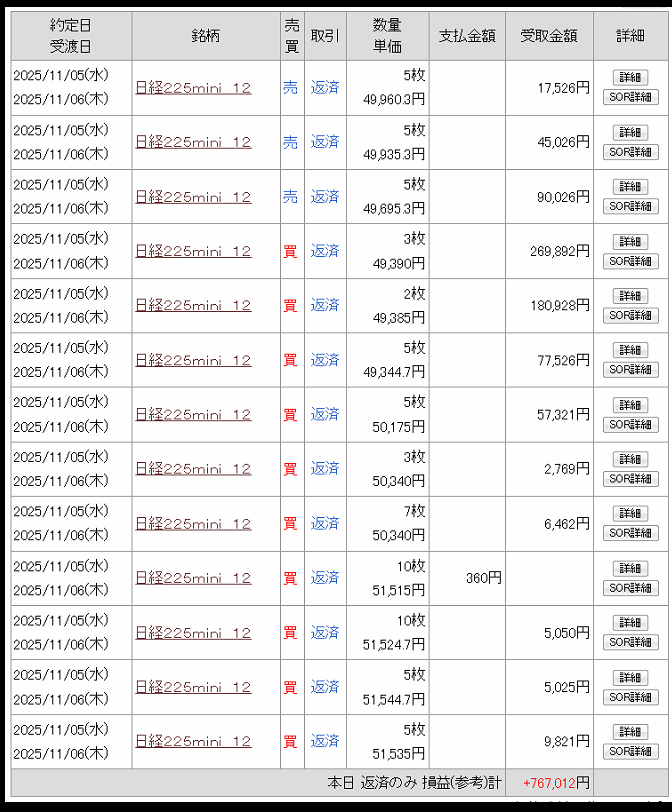Open SOR詳細 for the 2,769円 trade
This screenshot has width=672, height=812.
point(630,479)
